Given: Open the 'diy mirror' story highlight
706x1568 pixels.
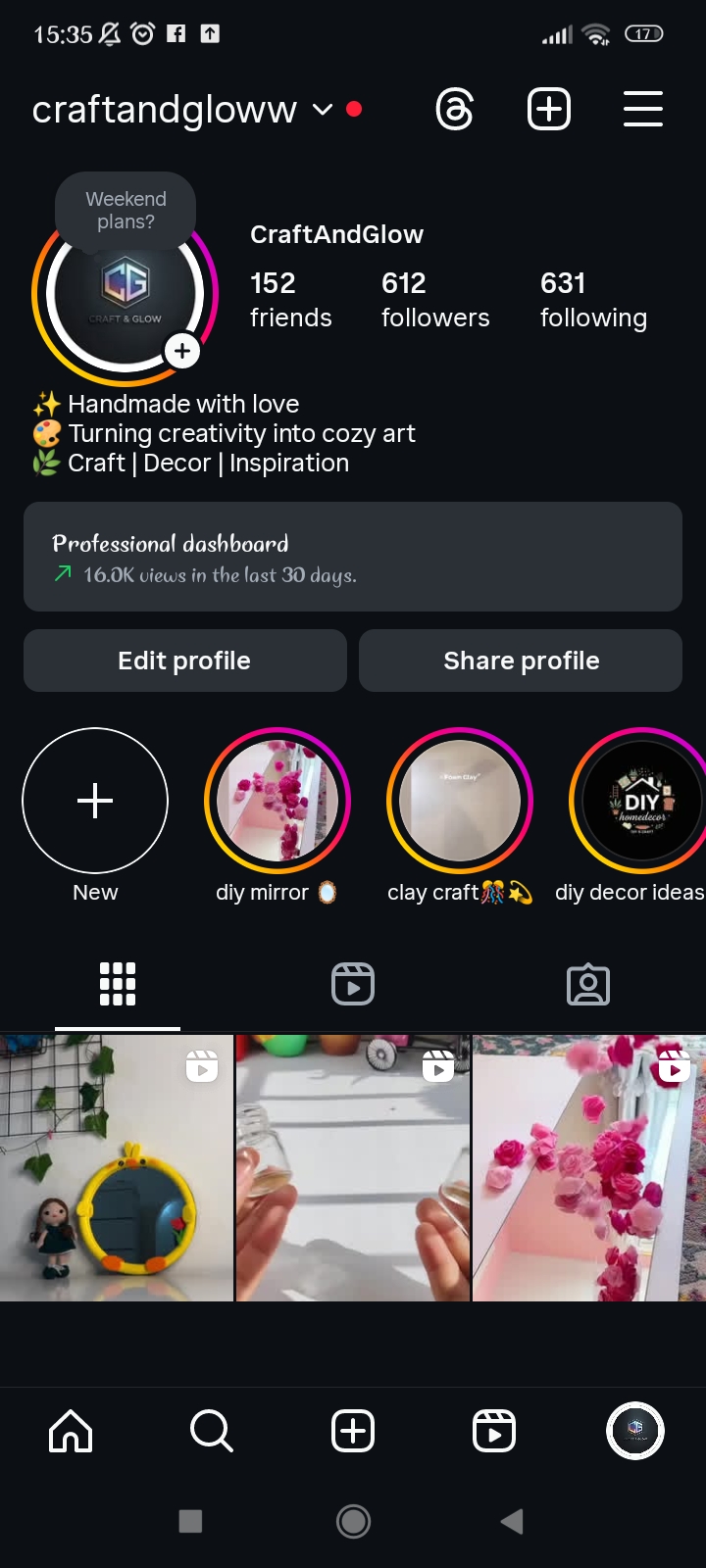Looking at the screenshot, I should (277, 801).
